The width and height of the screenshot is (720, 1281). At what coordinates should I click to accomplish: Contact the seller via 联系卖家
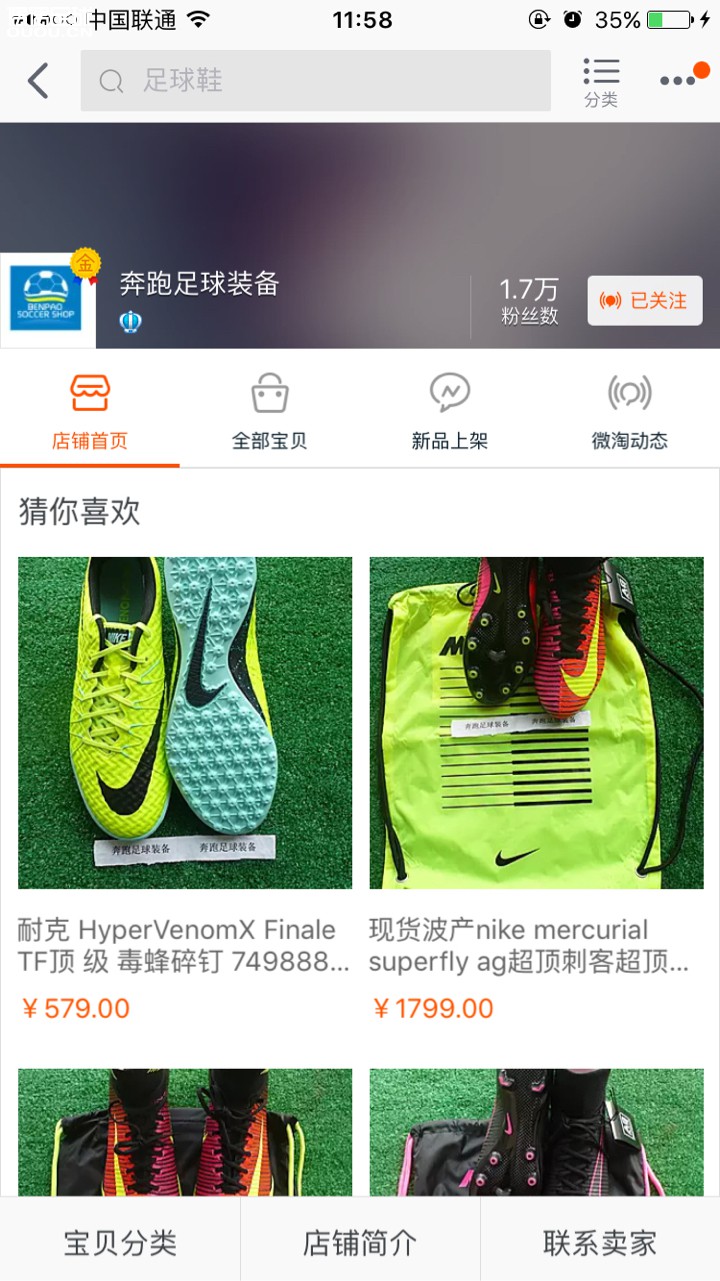pos(600,1242)
